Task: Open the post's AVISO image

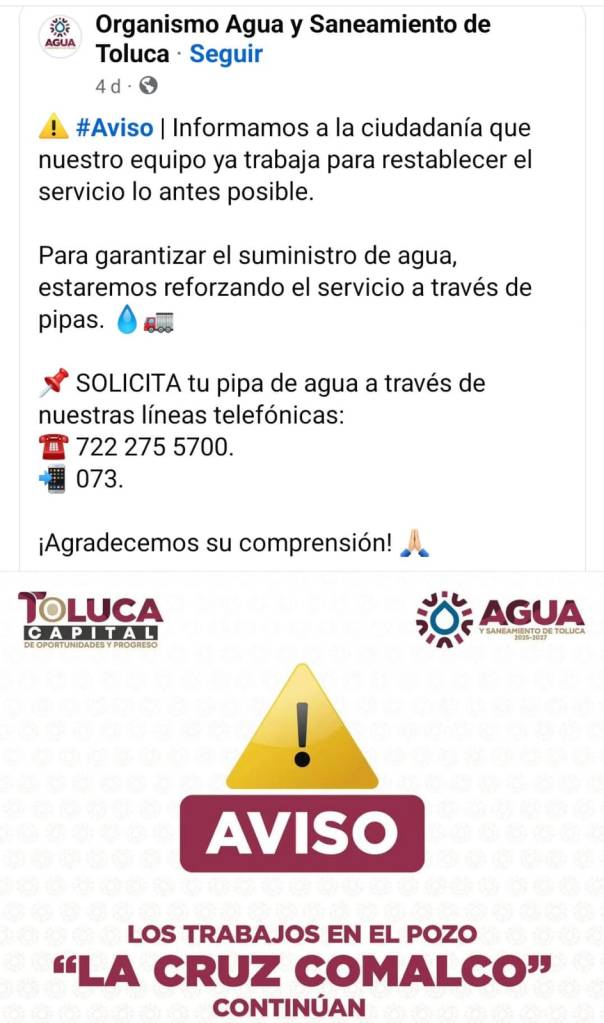Action: 302,800
